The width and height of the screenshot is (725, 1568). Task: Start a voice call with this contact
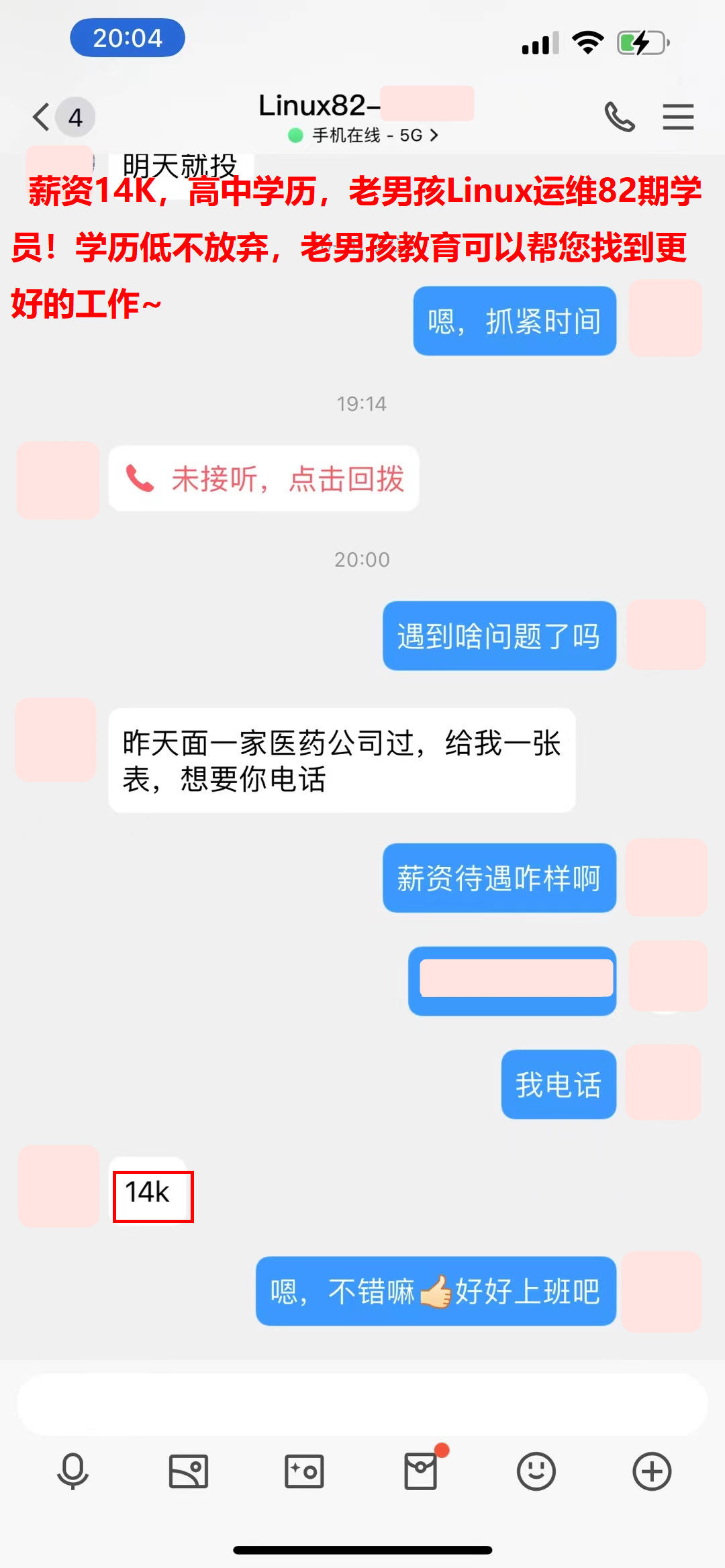tap(619, 117)
